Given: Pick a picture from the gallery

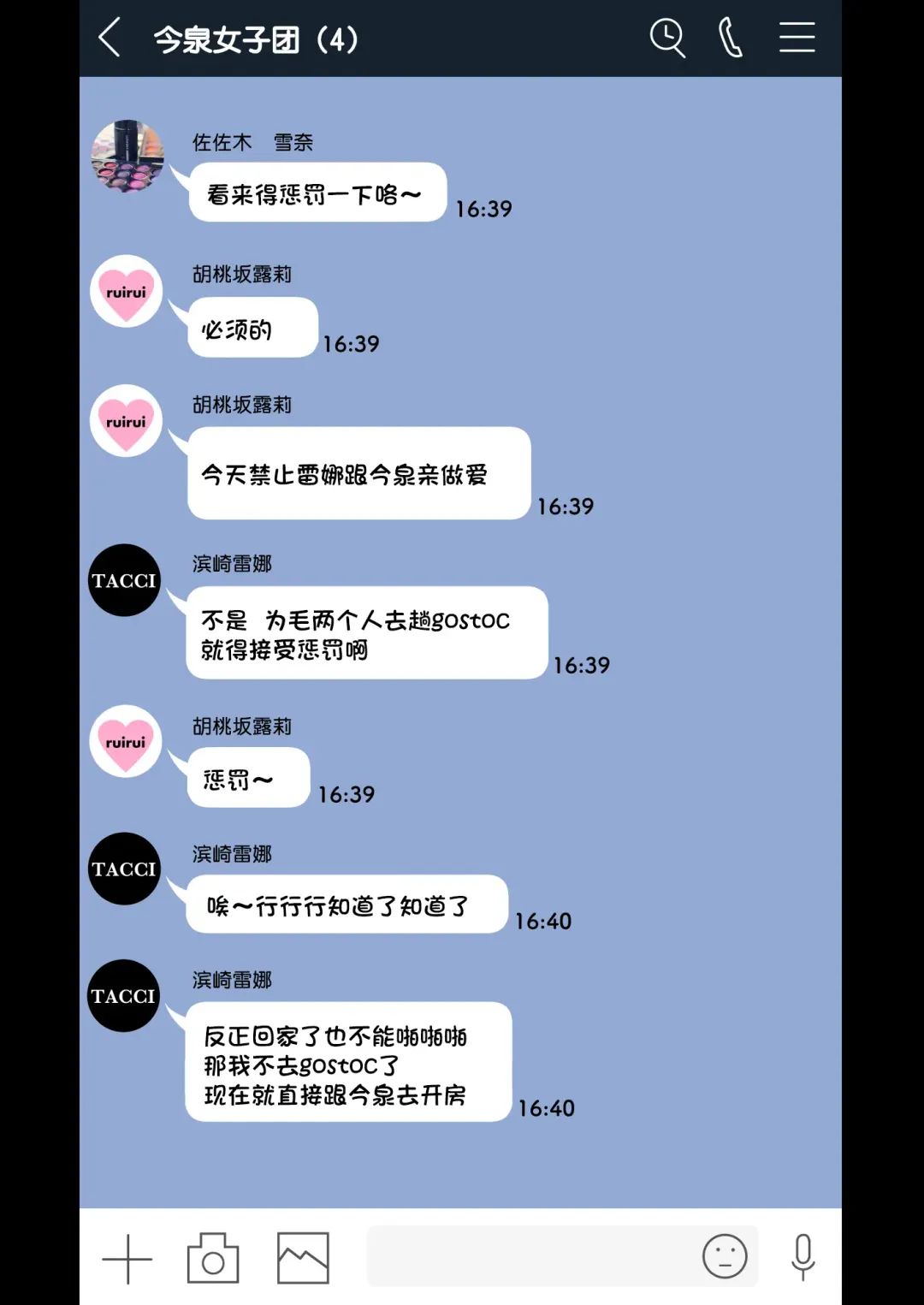Looking at the screenshot, I should 303,1258.
